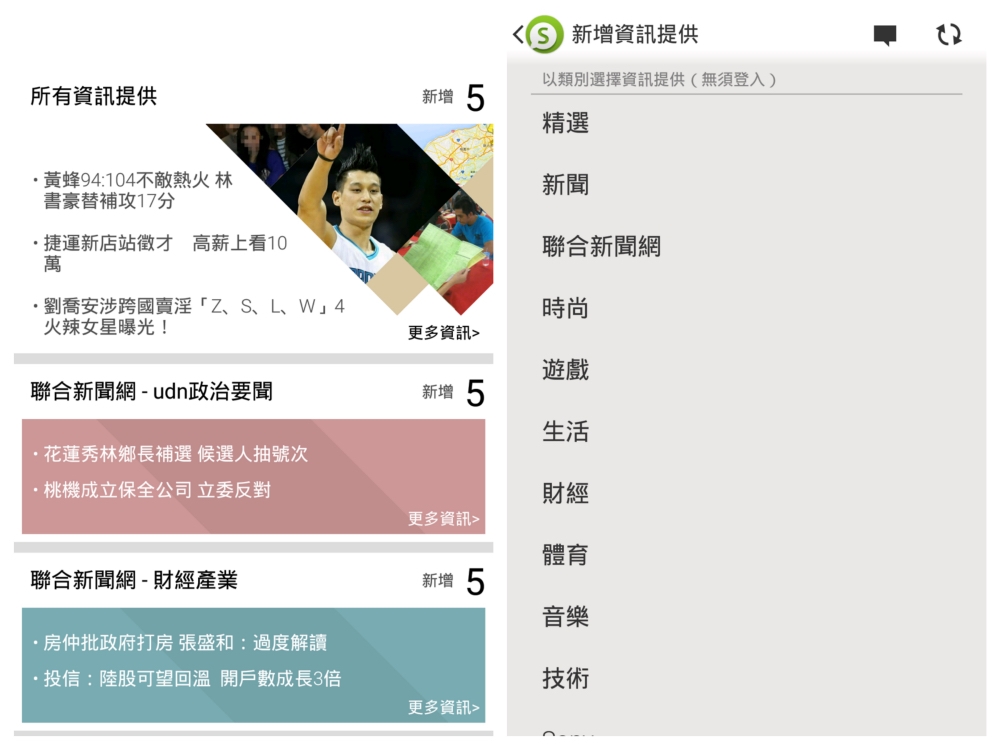Choose the 財經 category

click(x=566, y=493)
